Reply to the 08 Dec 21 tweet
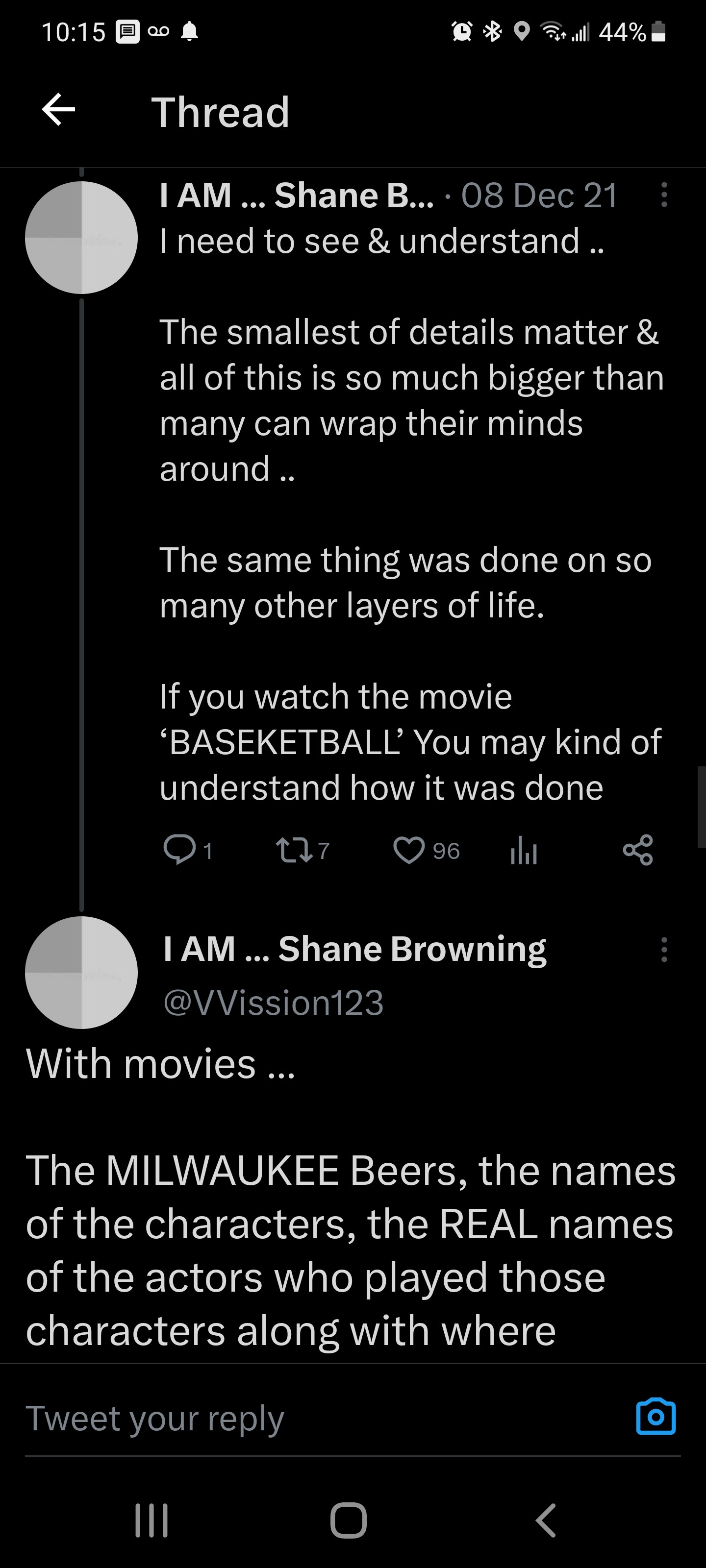This screenshot has width=706, height=1568. (180, 850)
